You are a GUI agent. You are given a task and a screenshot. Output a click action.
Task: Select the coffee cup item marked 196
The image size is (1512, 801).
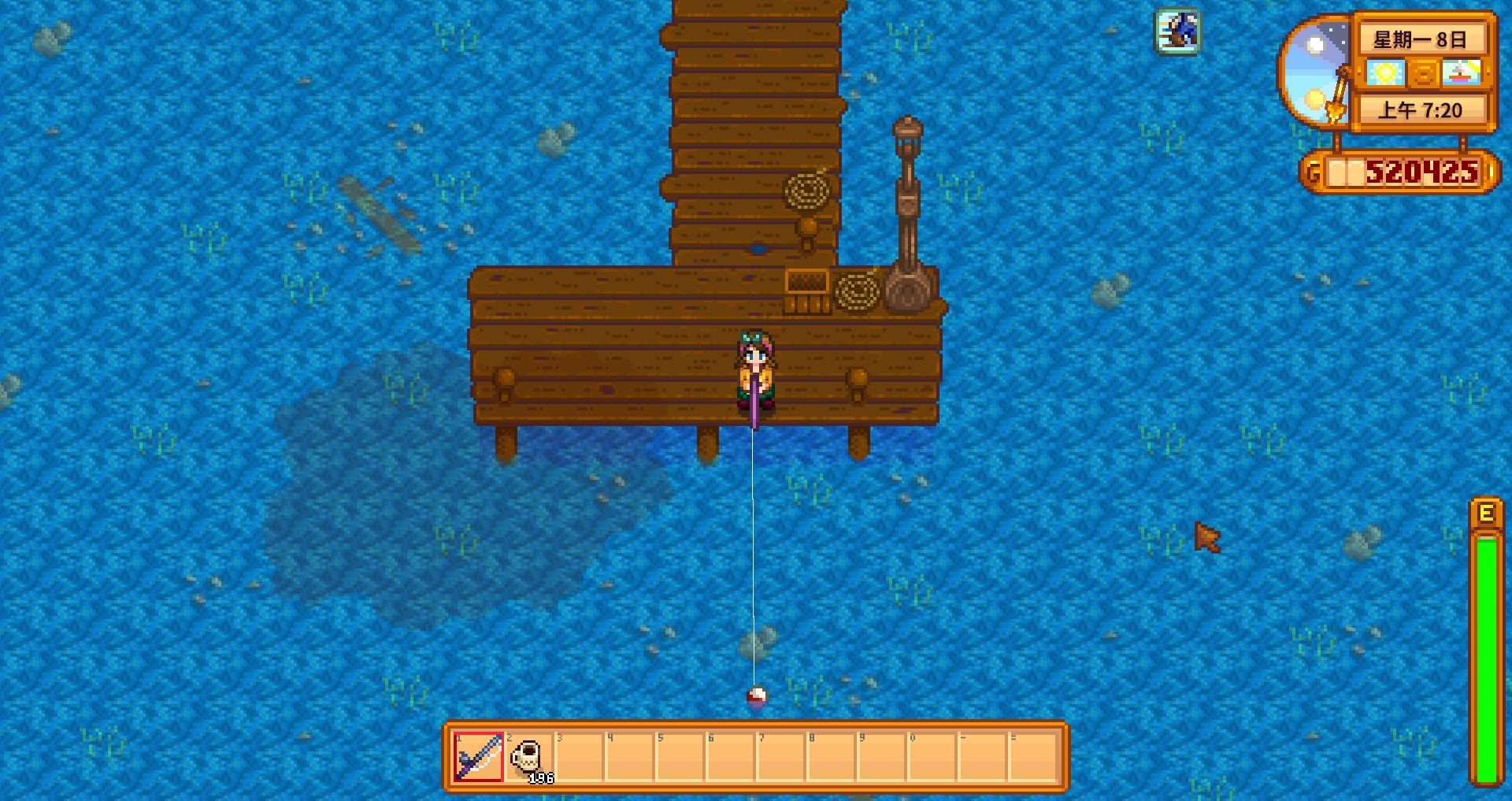point(528,757)
